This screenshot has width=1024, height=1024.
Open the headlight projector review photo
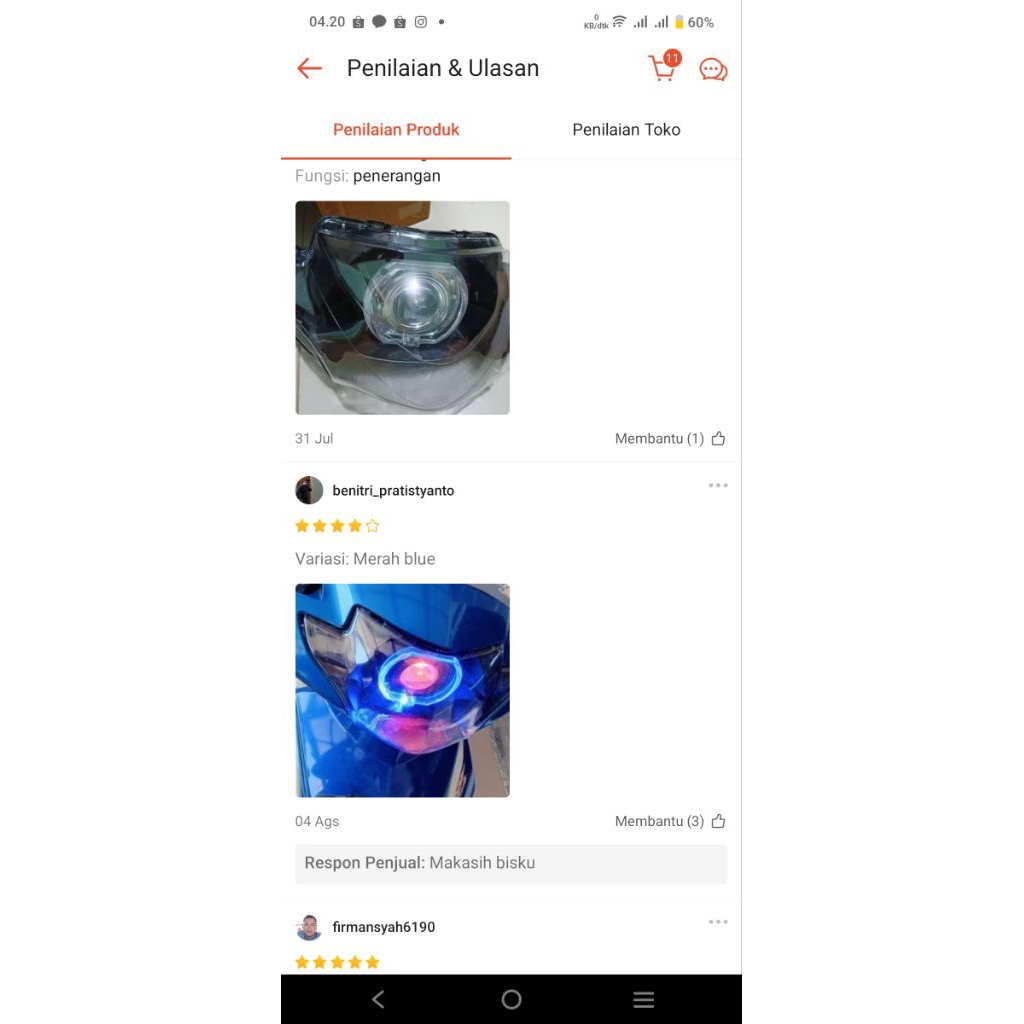tap(402, 308)
